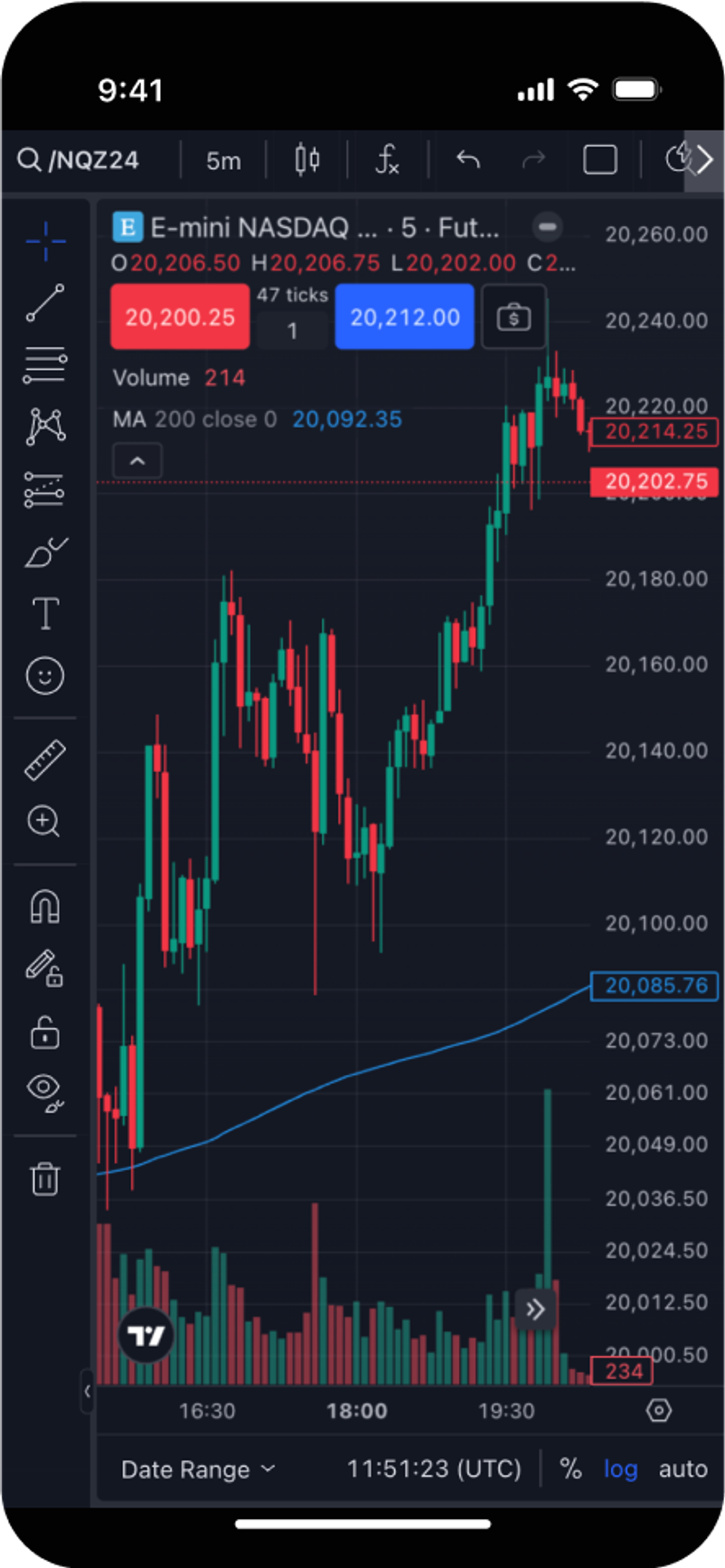Select the crosshair tool
725x1568 pixels.
point(45,240)
